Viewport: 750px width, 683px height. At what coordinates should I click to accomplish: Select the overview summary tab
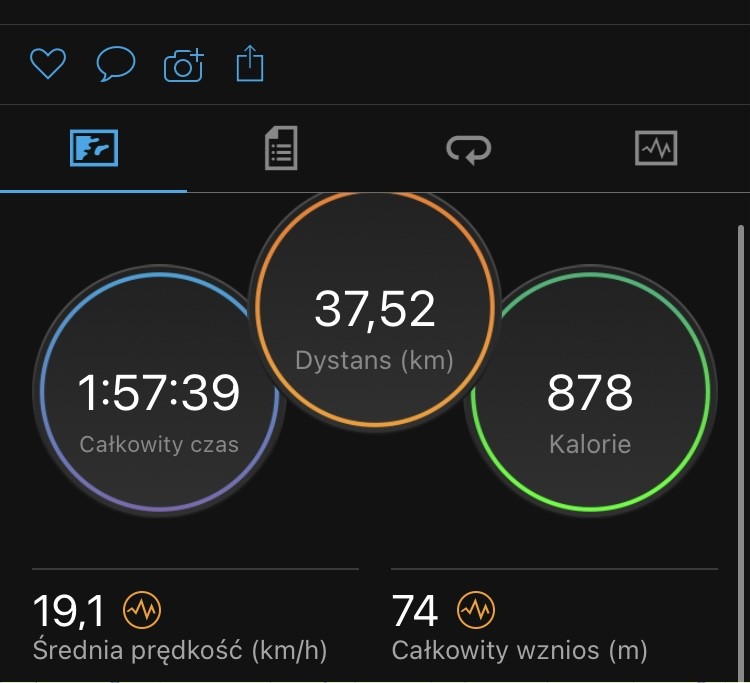pyautogui.click(x=94, y=150)
